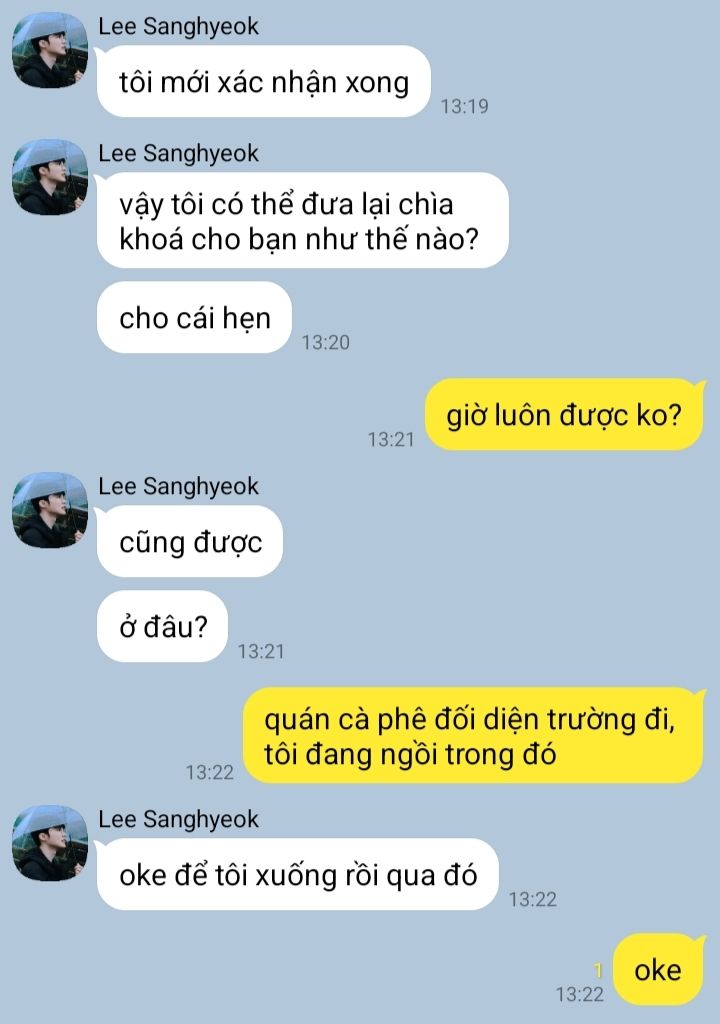View profile from avatar beside 'cũng được'
The image size is (720, 1024).
(49, 511)
